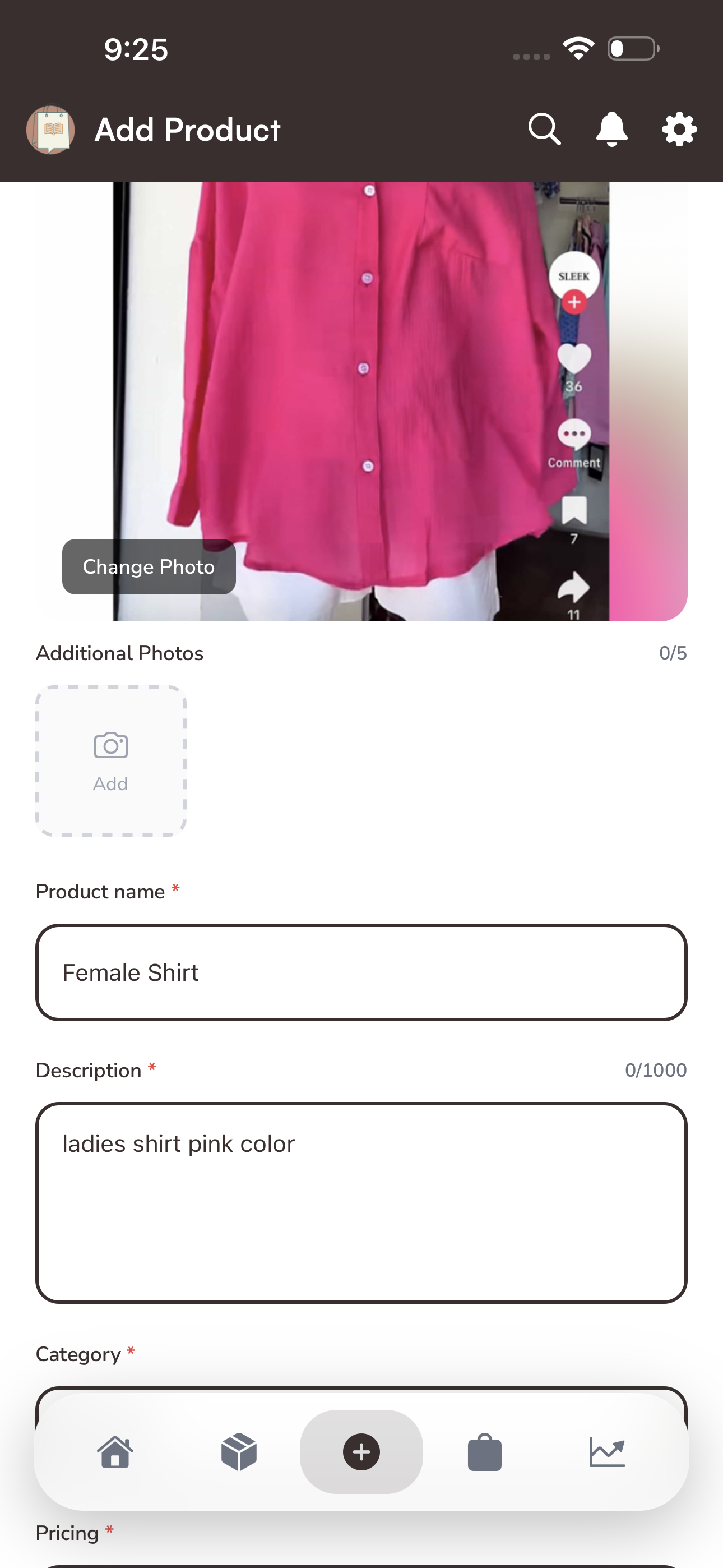Open the search icon in the header

pyautogui.click(x=545, y=128)
